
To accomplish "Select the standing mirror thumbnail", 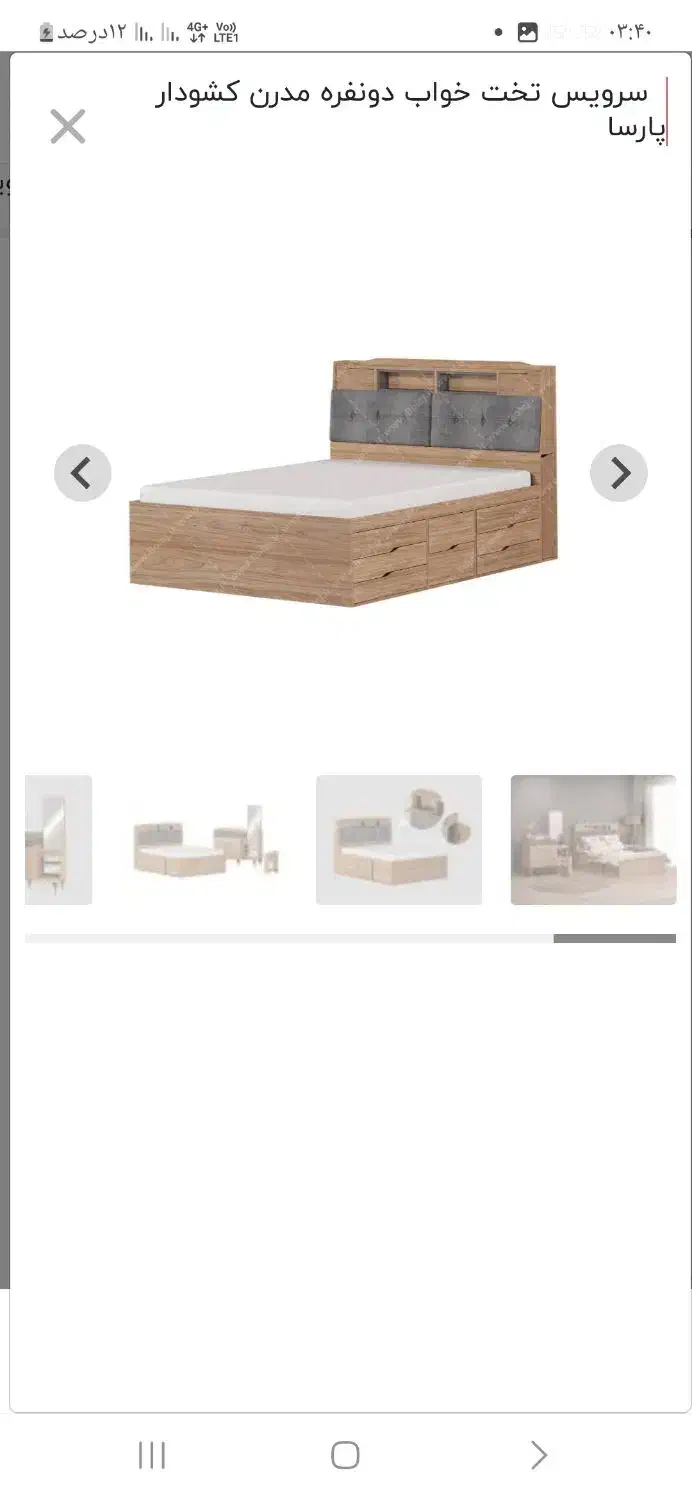I will click(x=58, y=840).
